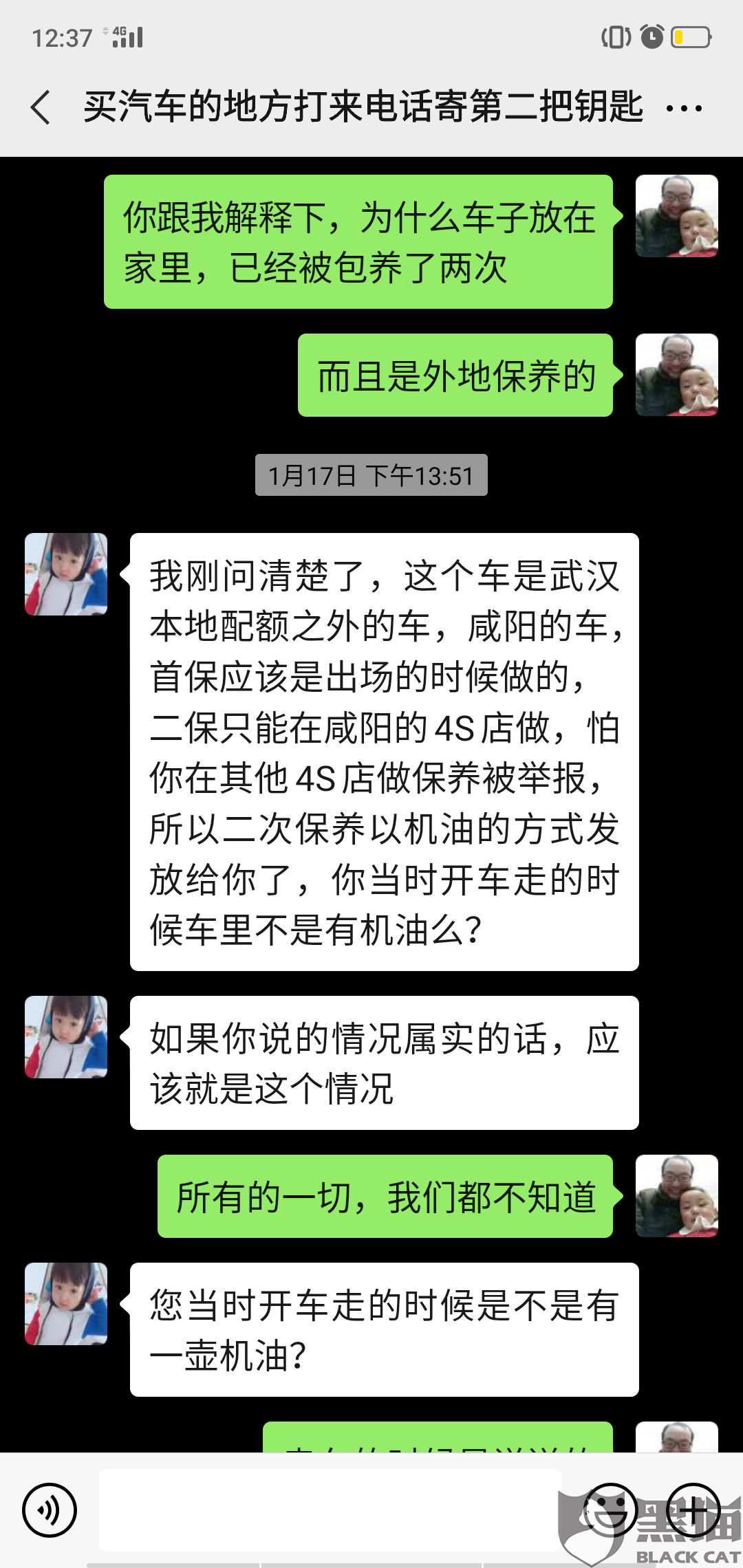Open contact avatar beside '我刚问清楚了' message
The height and width of the screenshot is (1568, 743).
pos(66,574)
